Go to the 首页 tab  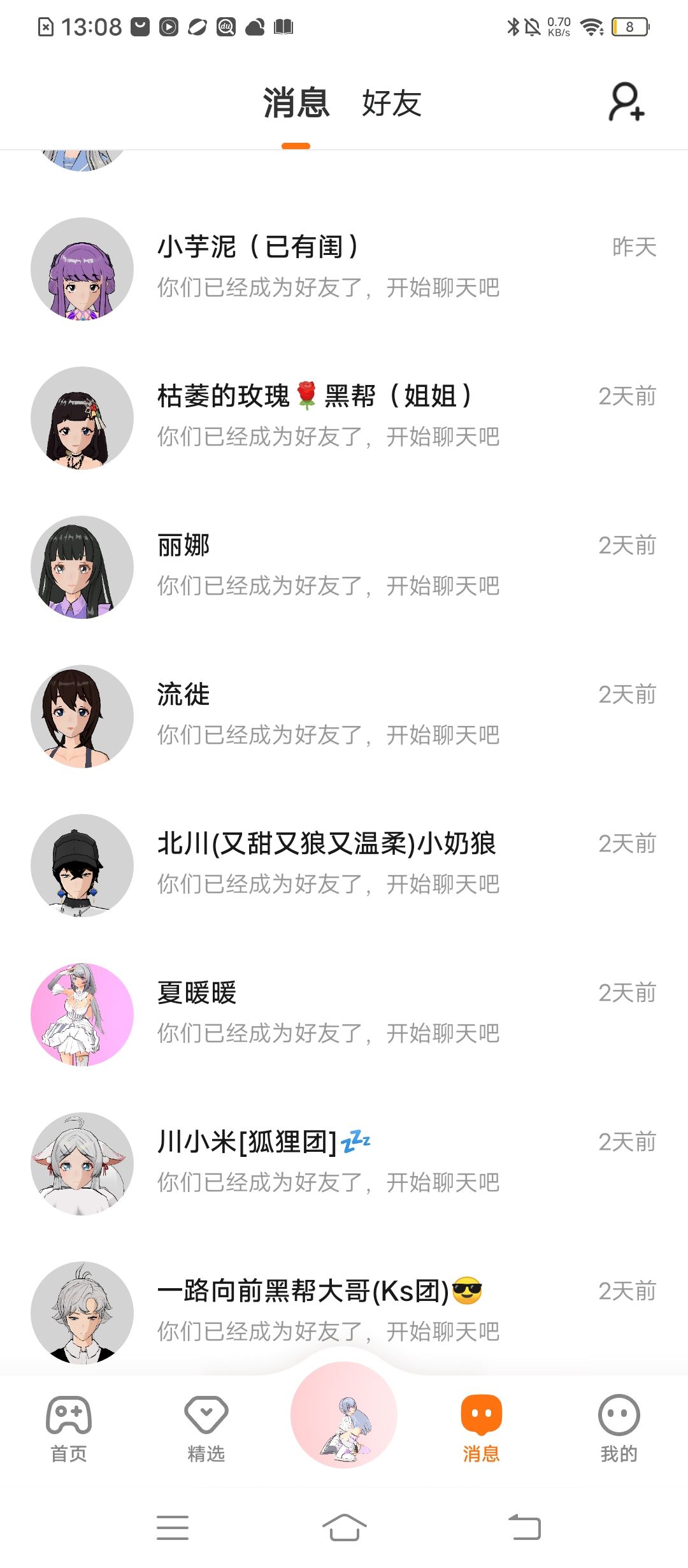pyautogui.click(x=69, y=1428)
